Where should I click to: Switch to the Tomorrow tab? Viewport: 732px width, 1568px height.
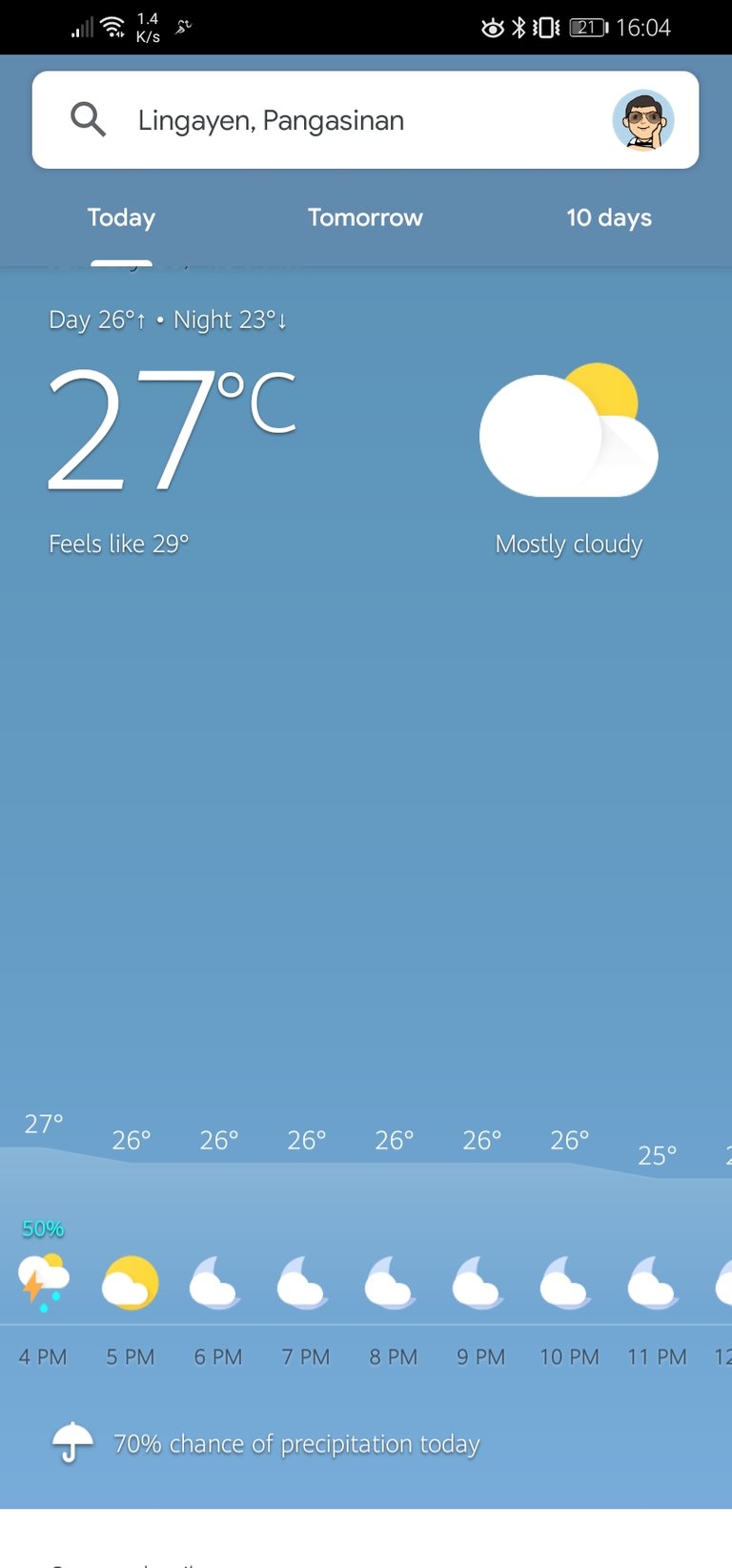pos(365,217)
